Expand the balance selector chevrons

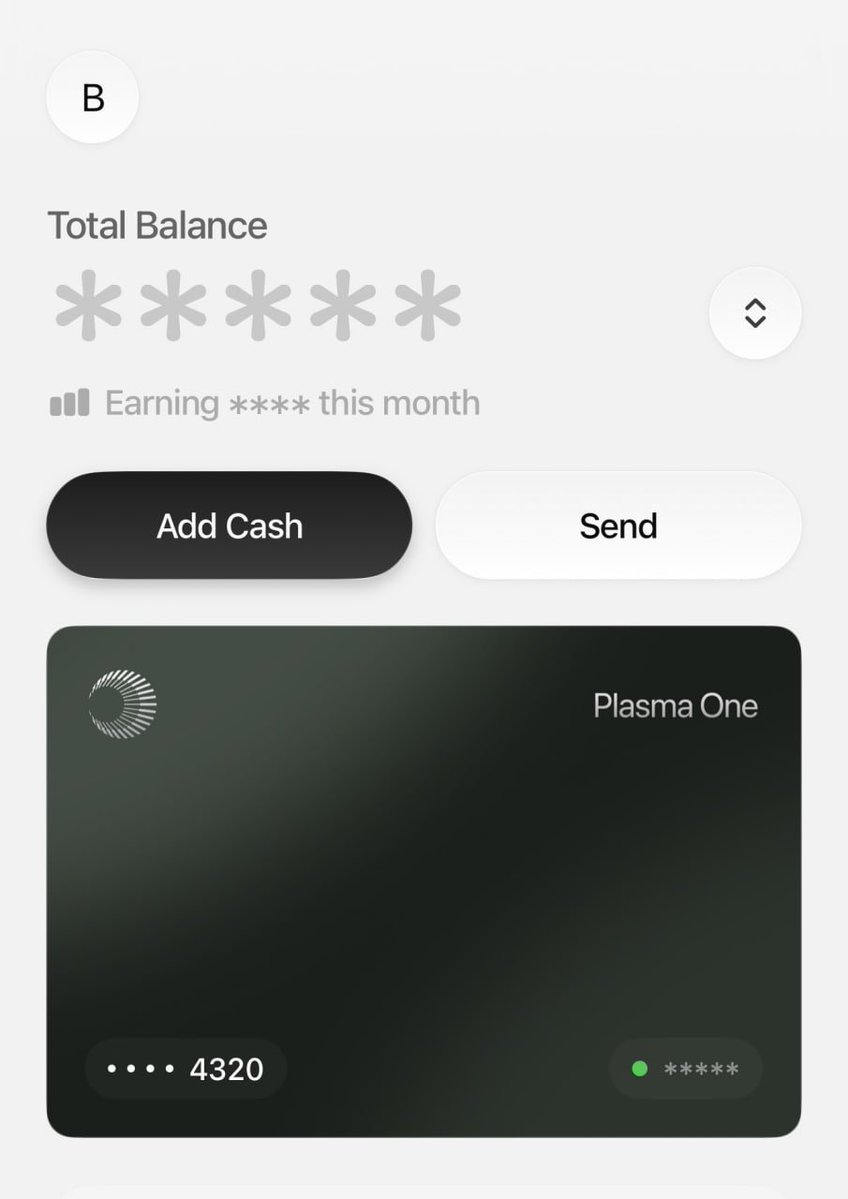pyautogui.click(x=755, y=313)
